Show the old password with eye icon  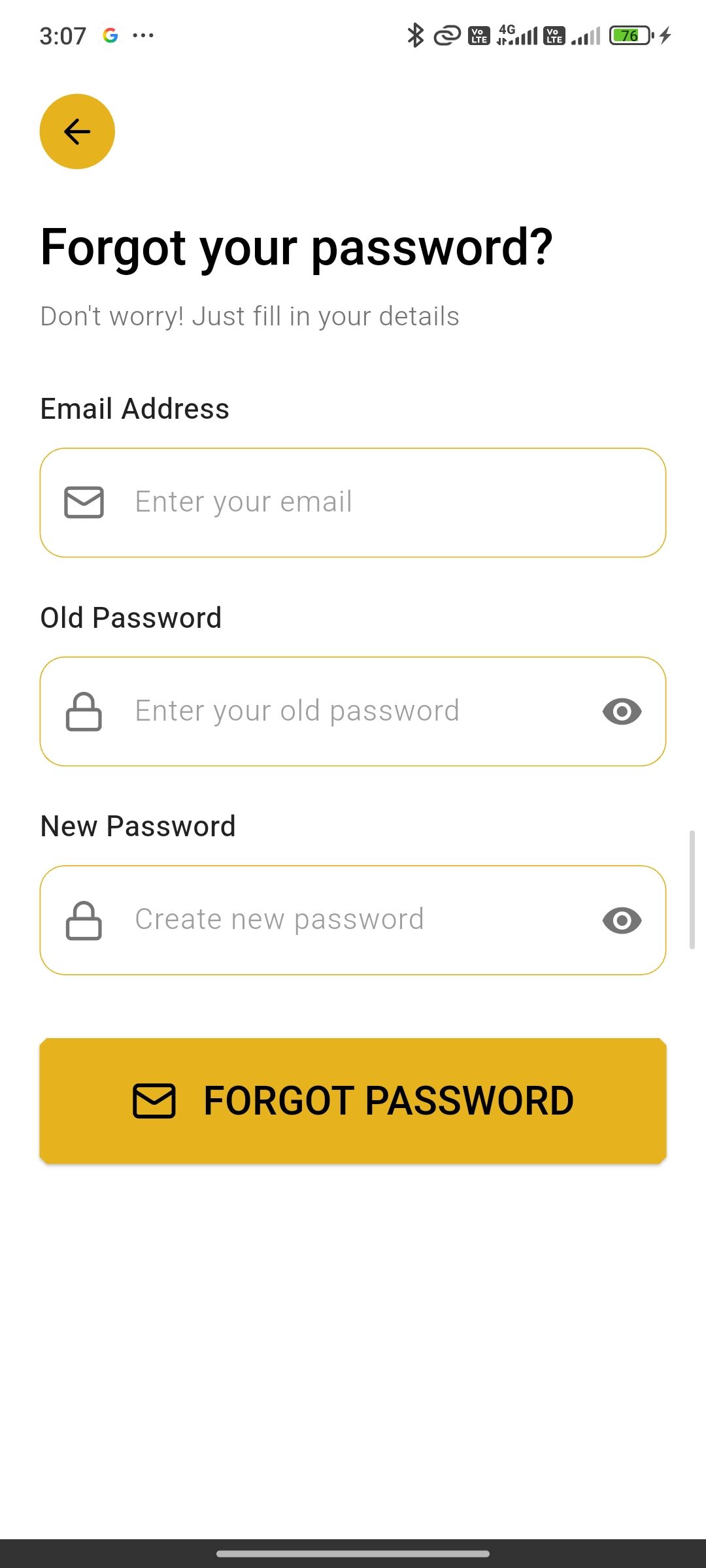[622, 711]
